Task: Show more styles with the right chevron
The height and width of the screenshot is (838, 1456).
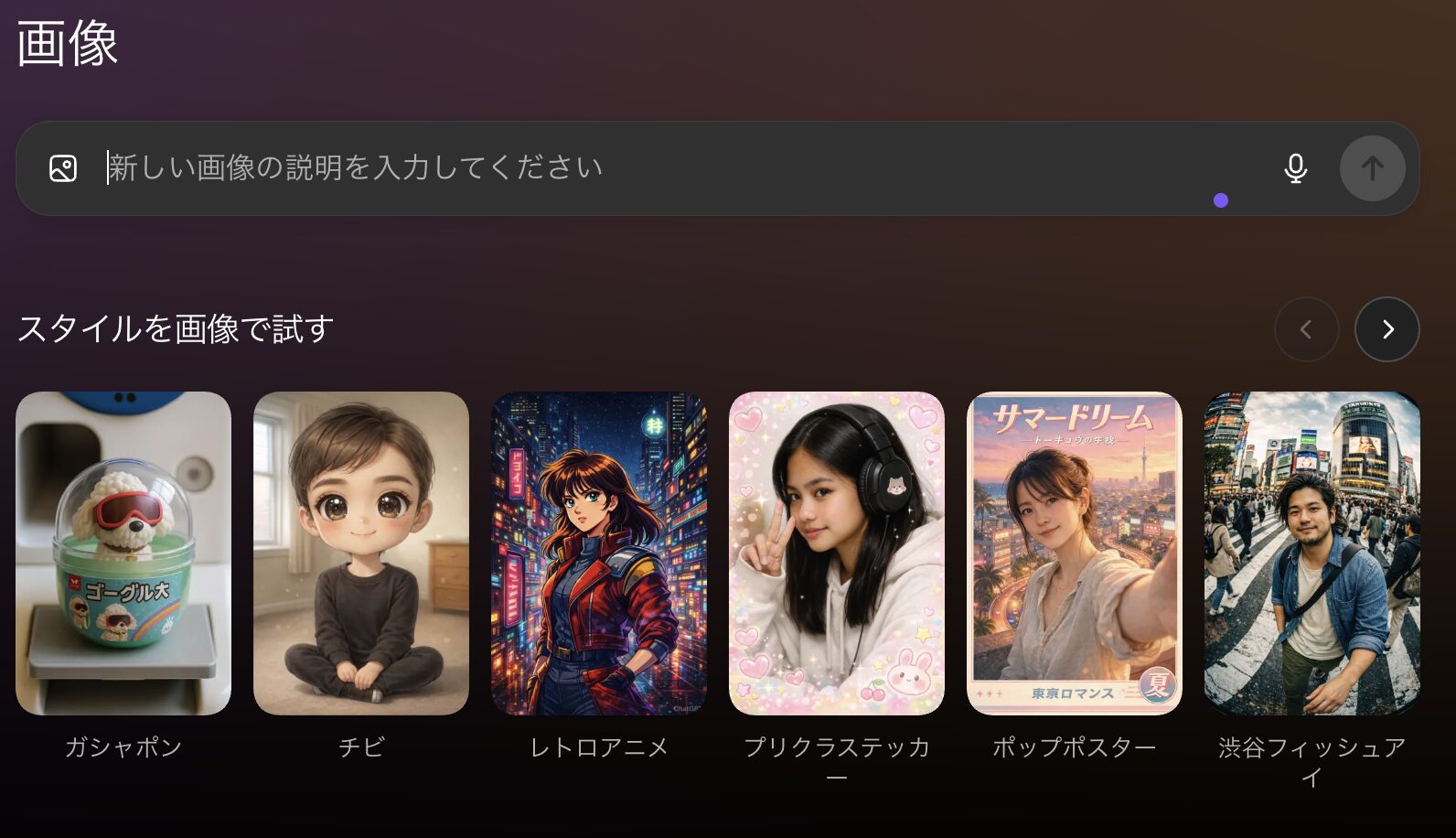Action: point(1386,329)
